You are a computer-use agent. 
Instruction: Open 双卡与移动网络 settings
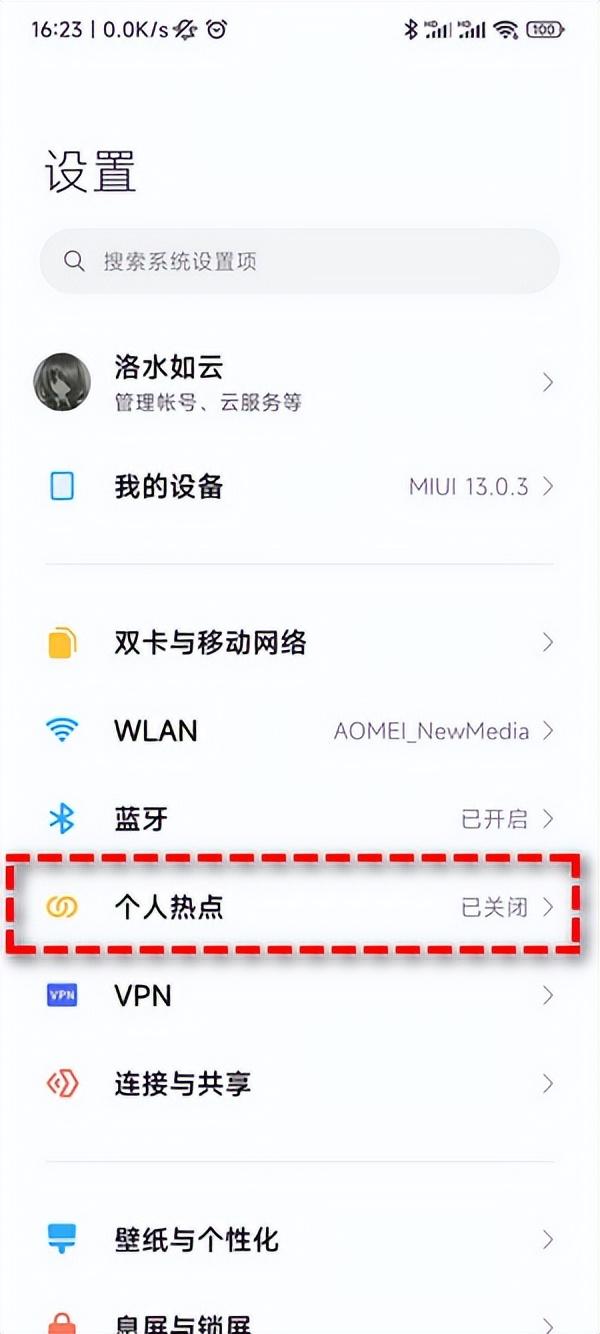[x=299, y=643]
